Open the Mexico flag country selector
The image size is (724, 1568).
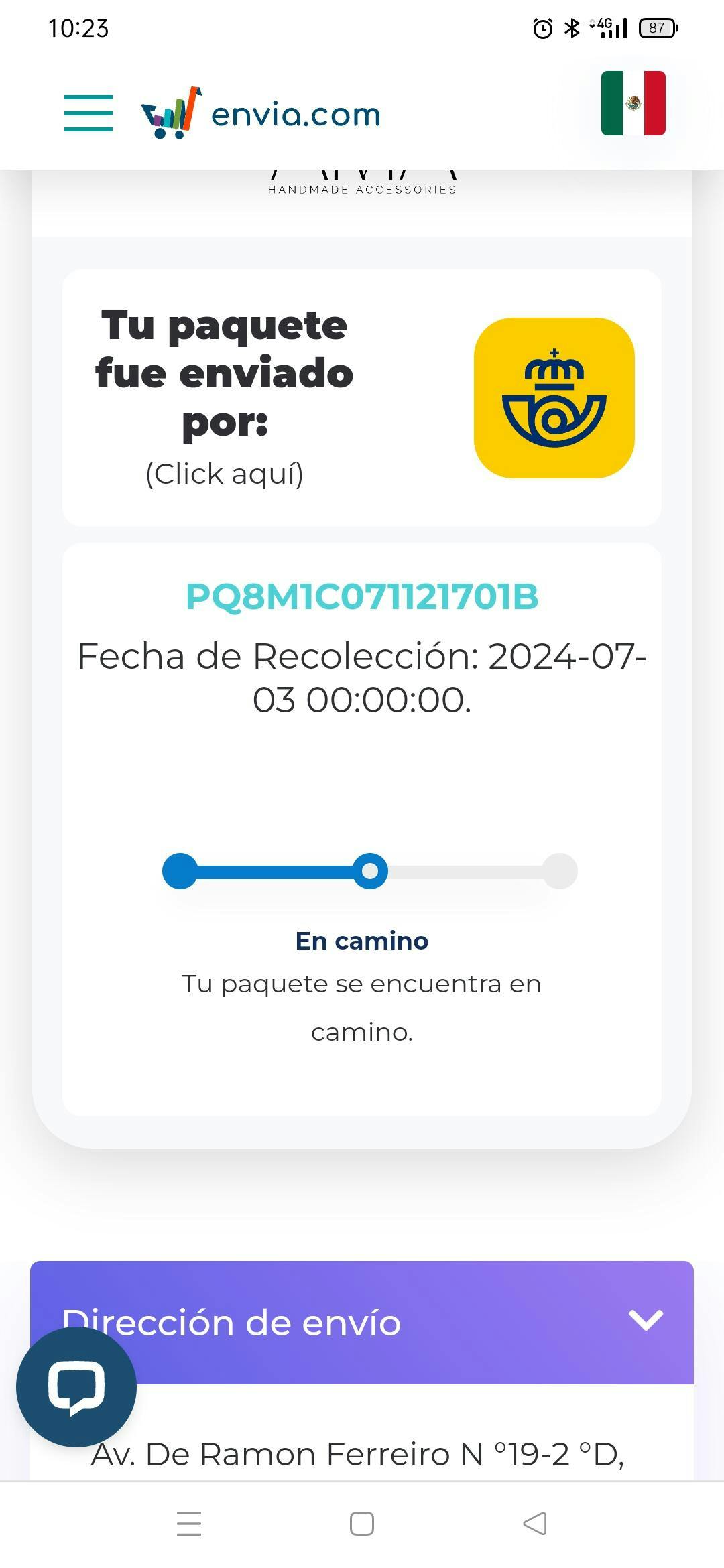pyautogui.click(x=633, y=103)
